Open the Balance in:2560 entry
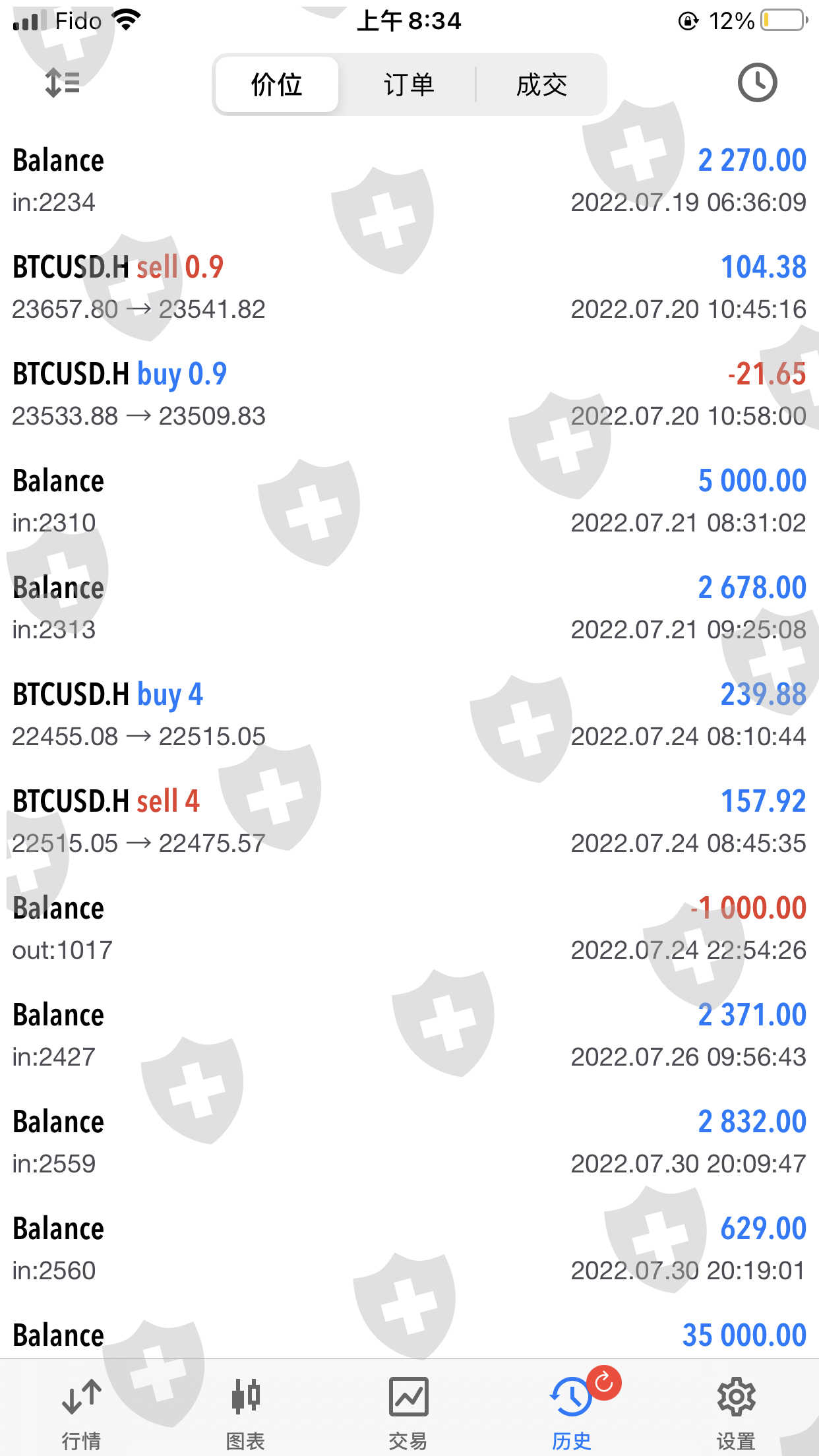 (409, 1249)
